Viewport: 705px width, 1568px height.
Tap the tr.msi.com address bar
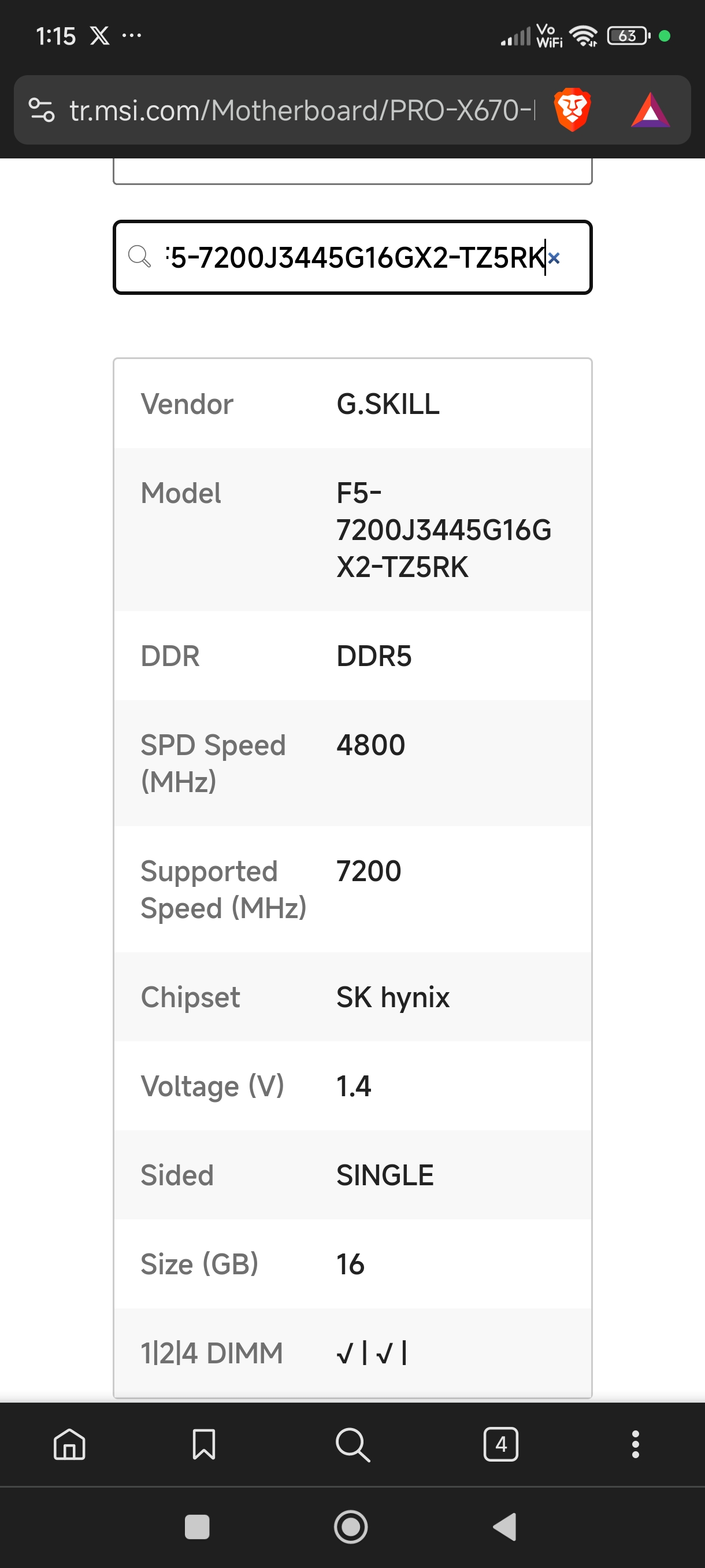[x=301, y=110]
